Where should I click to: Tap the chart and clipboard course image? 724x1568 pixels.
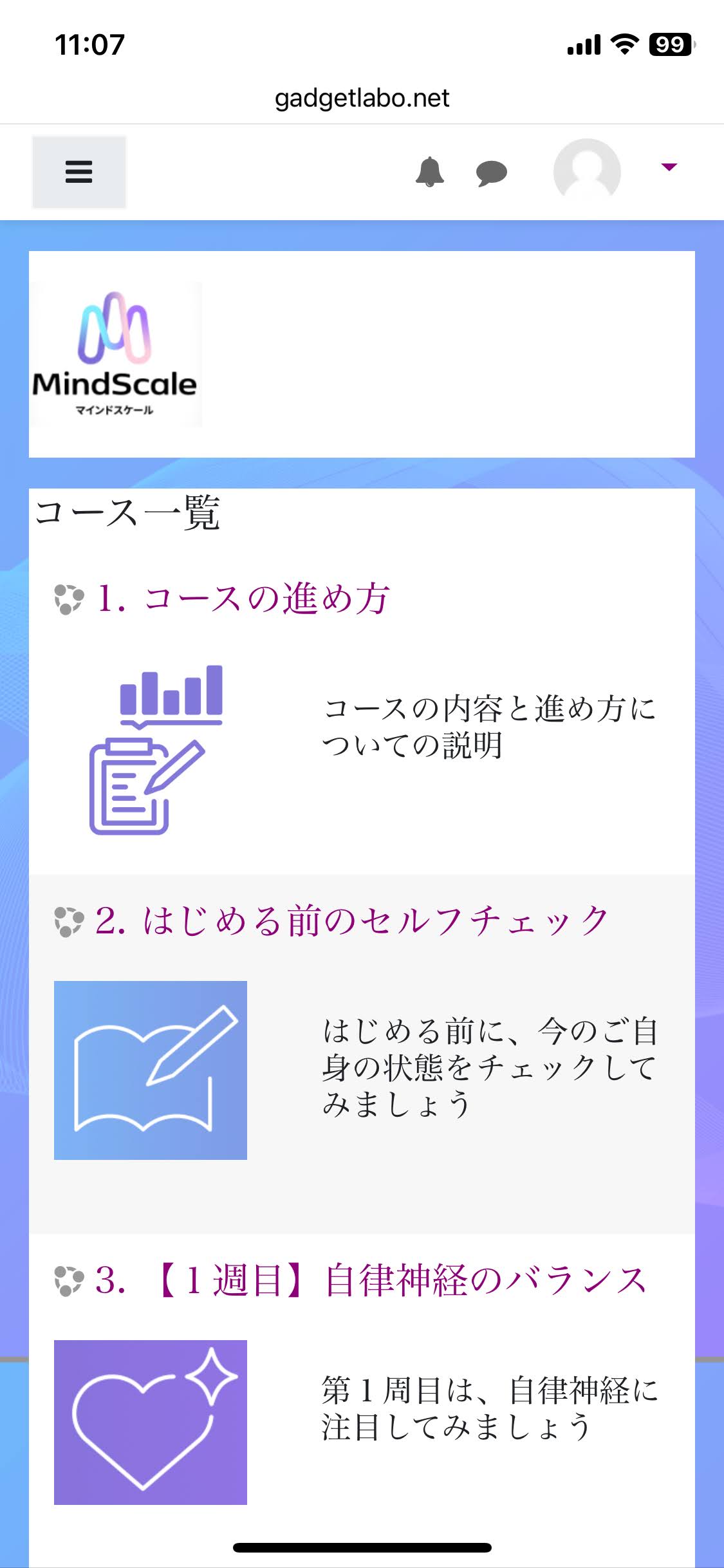156,750
